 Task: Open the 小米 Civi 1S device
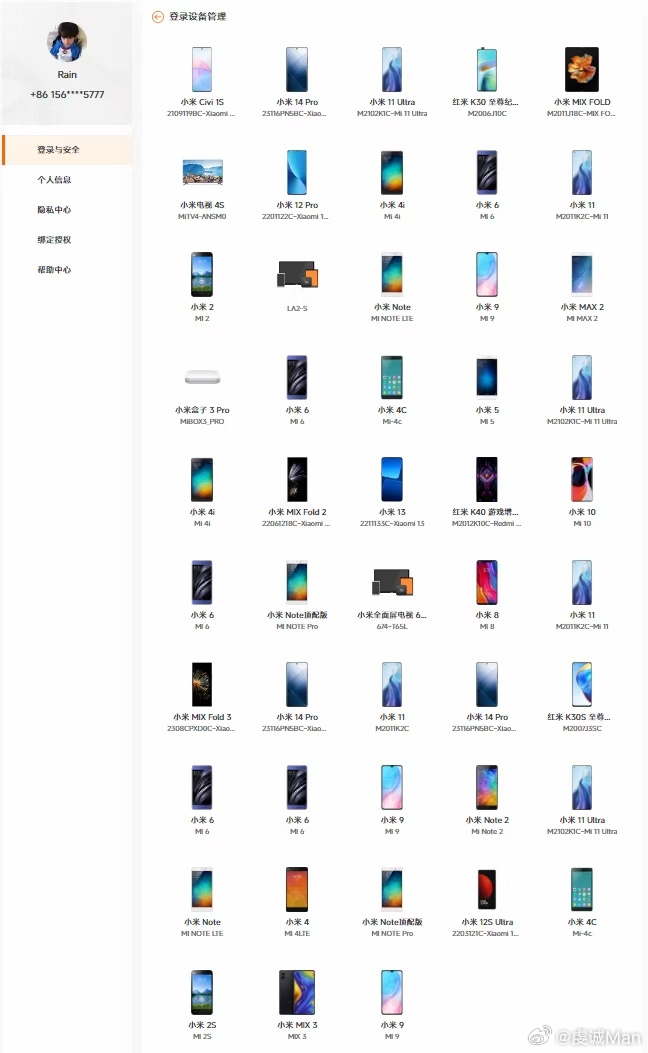tap(202, 70)
